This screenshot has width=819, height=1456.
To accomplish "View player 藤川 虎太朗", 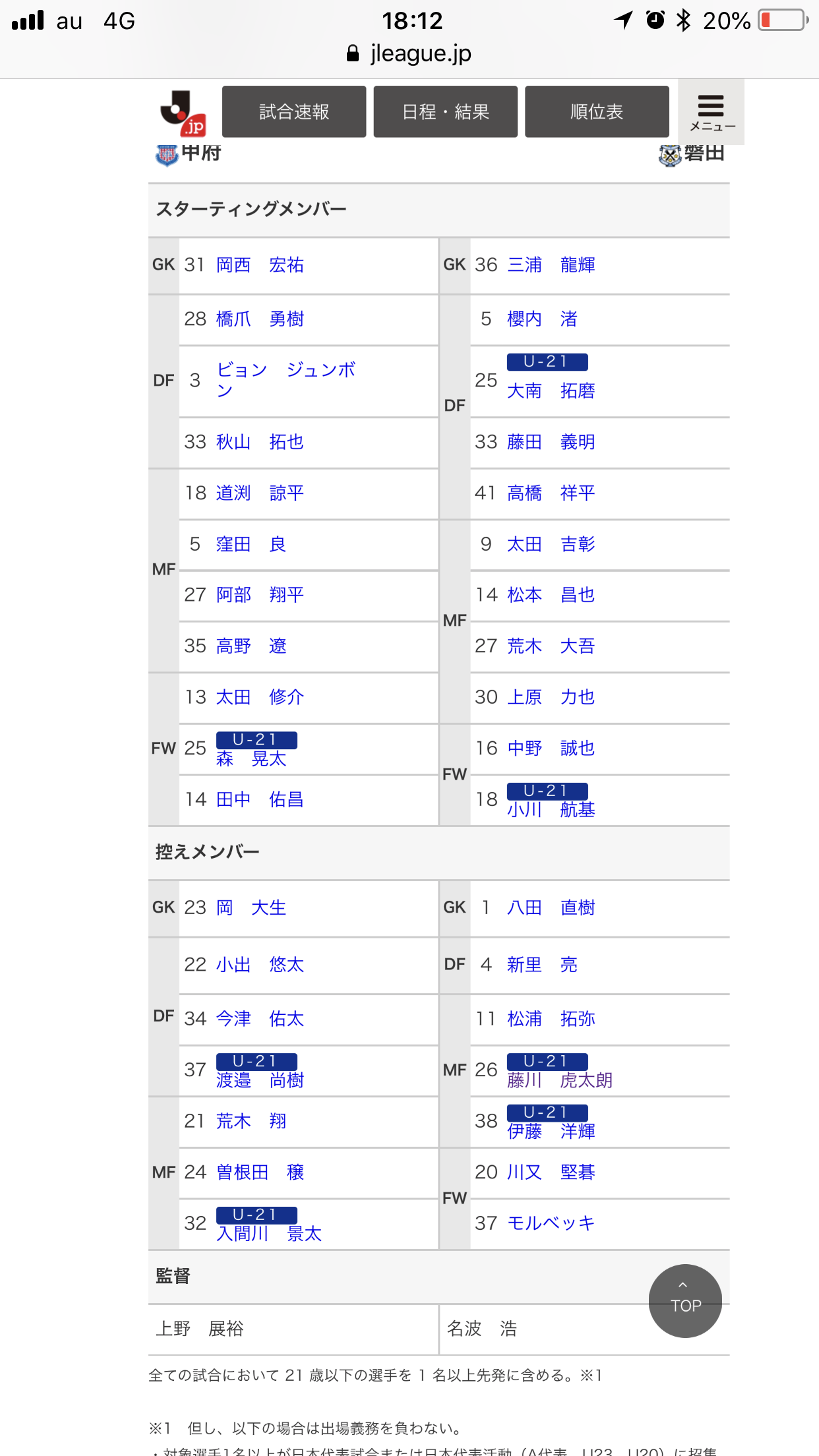I will pos(559,1080).
